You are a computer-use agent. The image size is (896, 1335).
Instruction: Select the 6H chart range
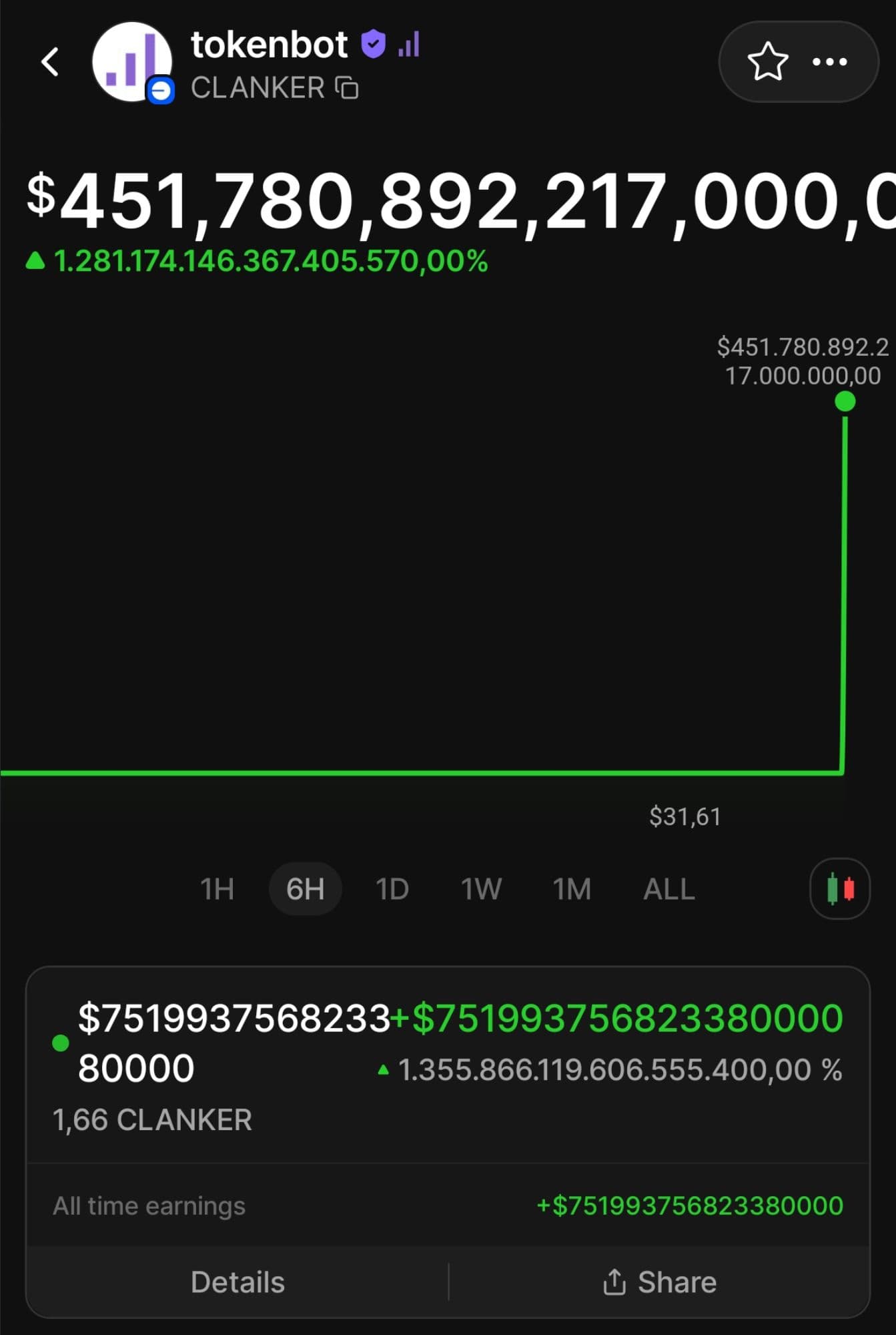[305, 889]
